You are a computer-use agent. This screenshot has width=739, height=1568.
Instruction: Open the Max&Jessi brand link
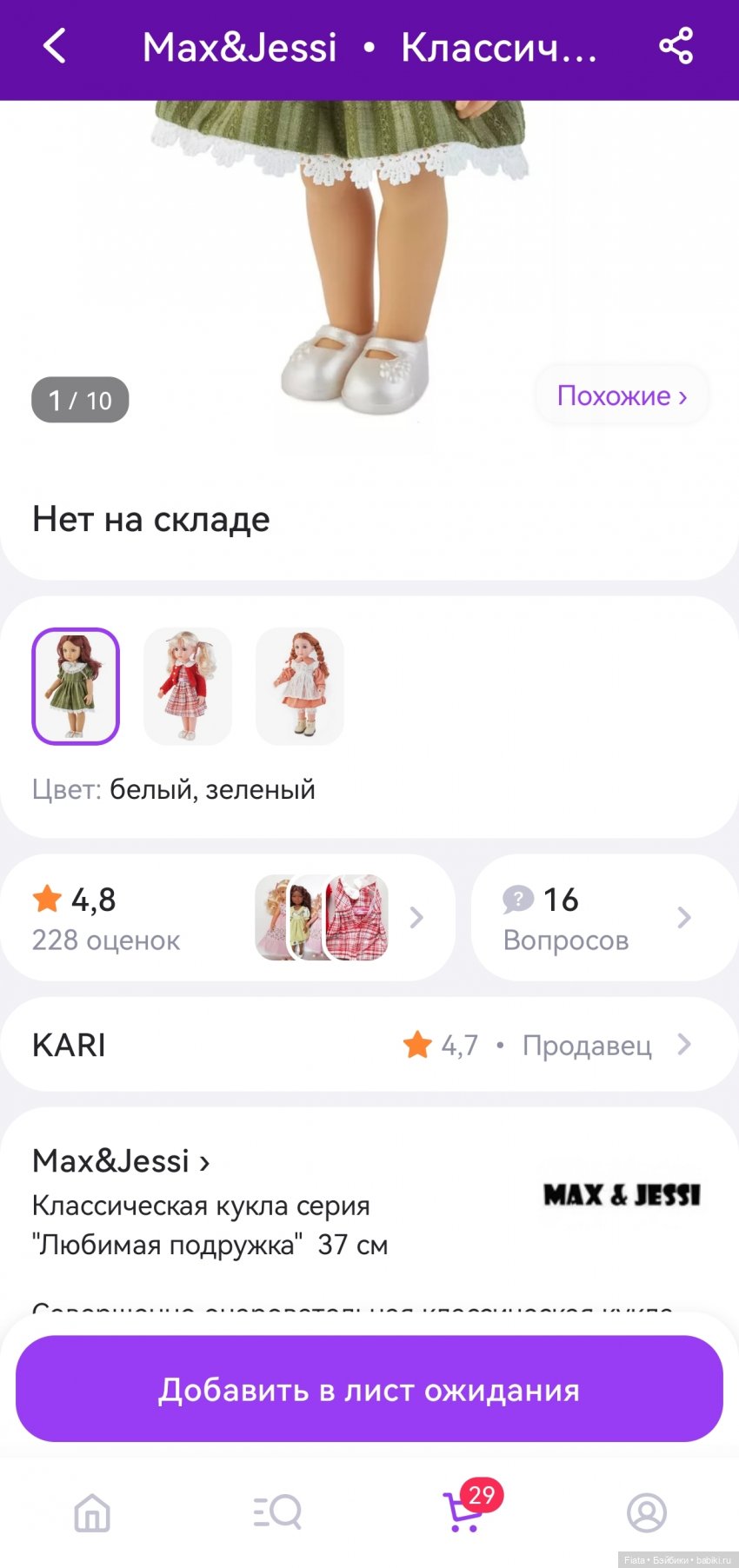click(121, 1161)
